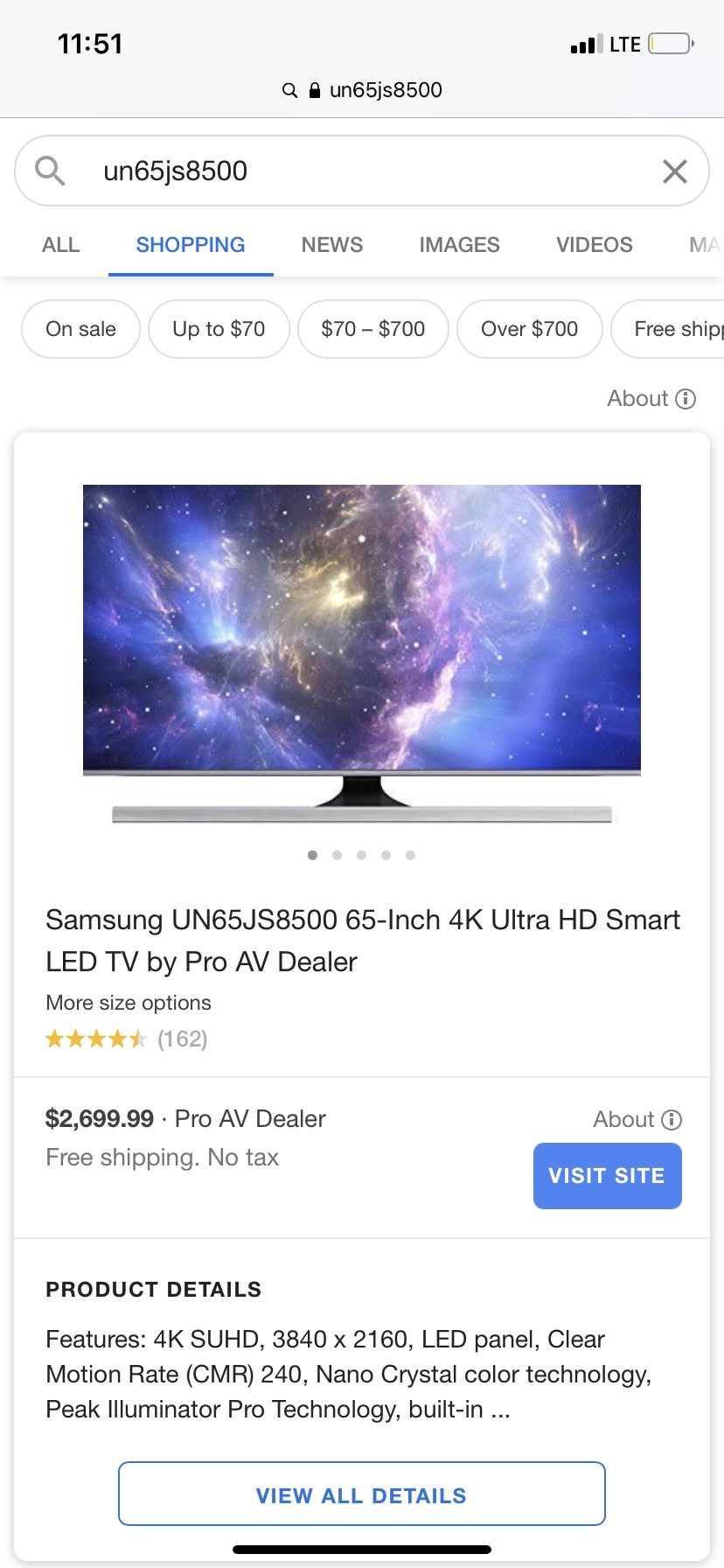Image resolution: width=724 pixels, height=1568 pixels.
Task: Expand More size options
Action: click(x=128, y=1003)
